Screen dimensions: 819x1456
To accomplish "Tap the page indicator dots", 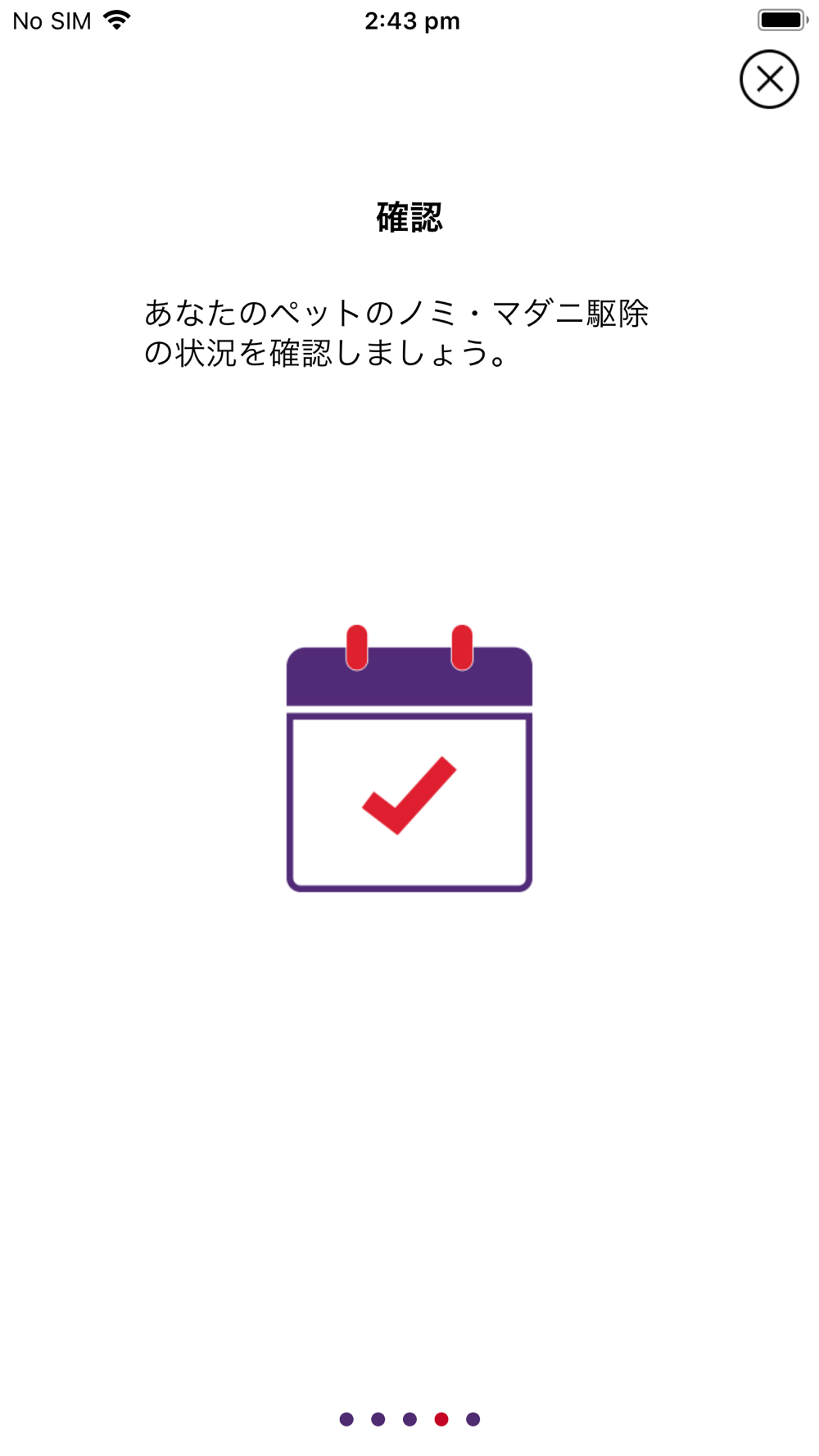I will 409,1419.
